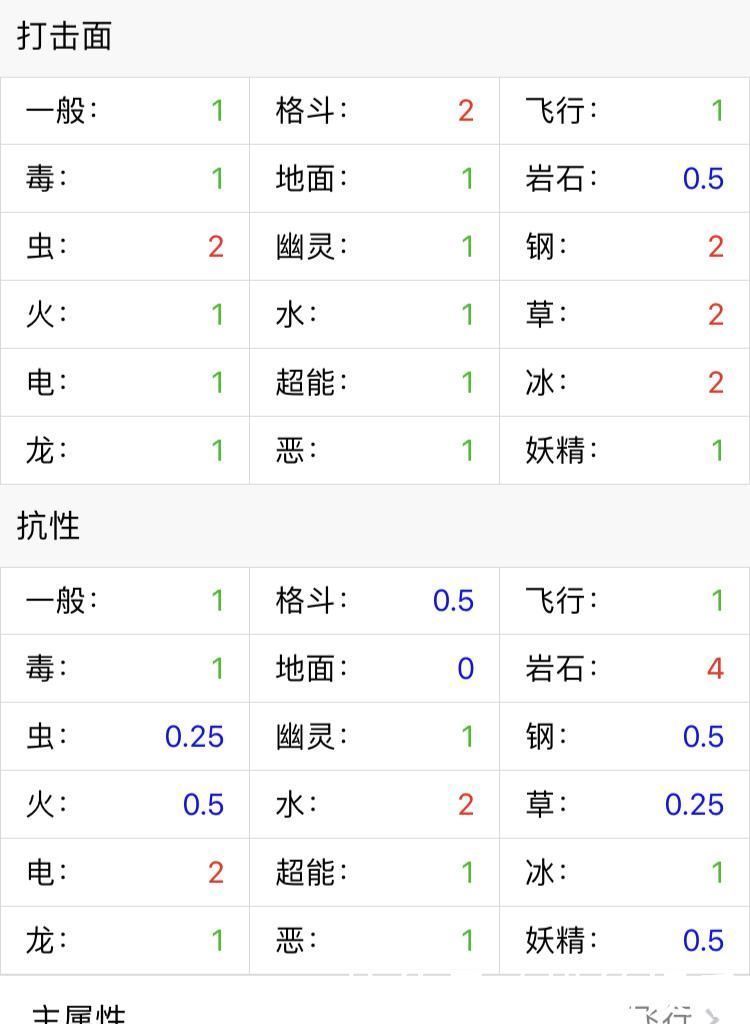Click the 电 resistance value 2

[125, 873]
